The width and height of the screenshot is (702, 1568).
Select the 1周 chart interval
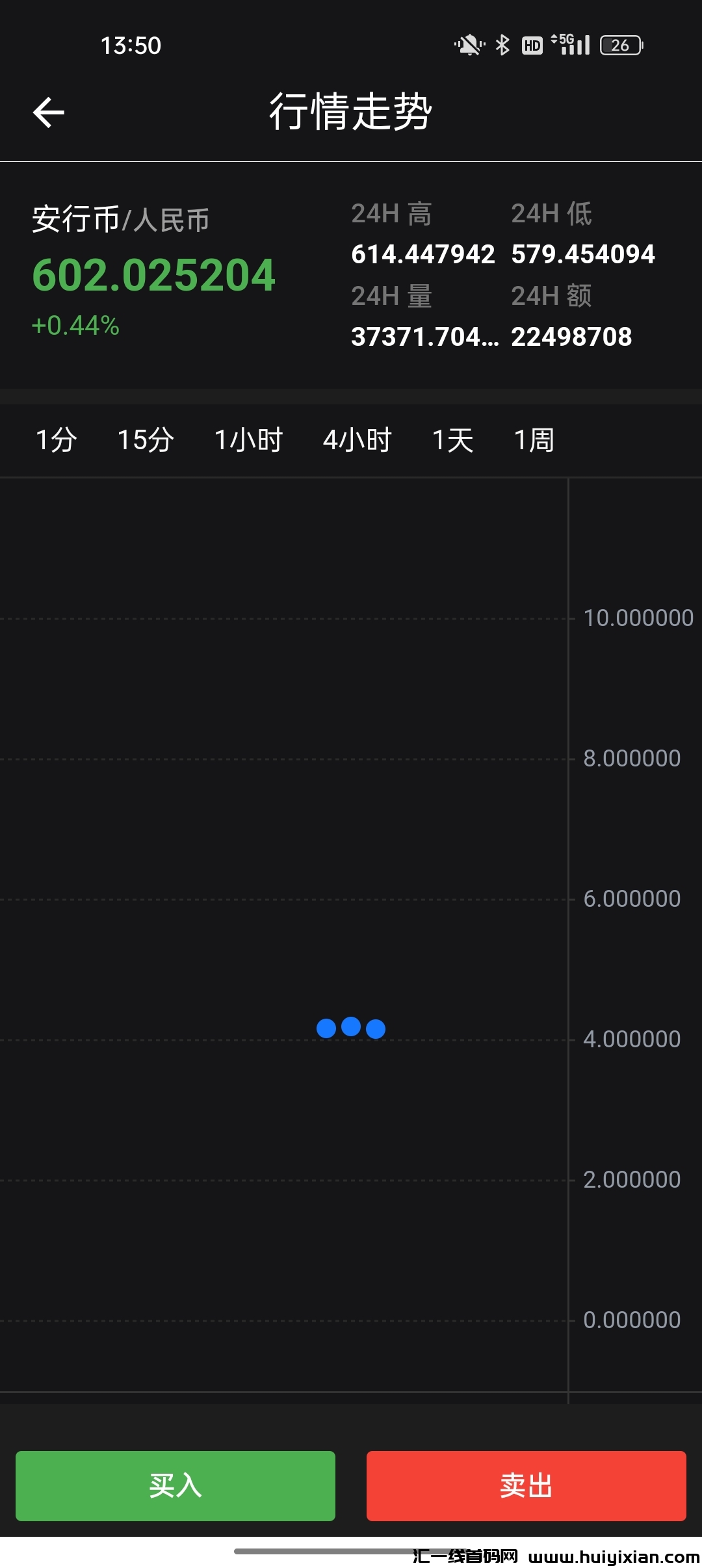534,440
